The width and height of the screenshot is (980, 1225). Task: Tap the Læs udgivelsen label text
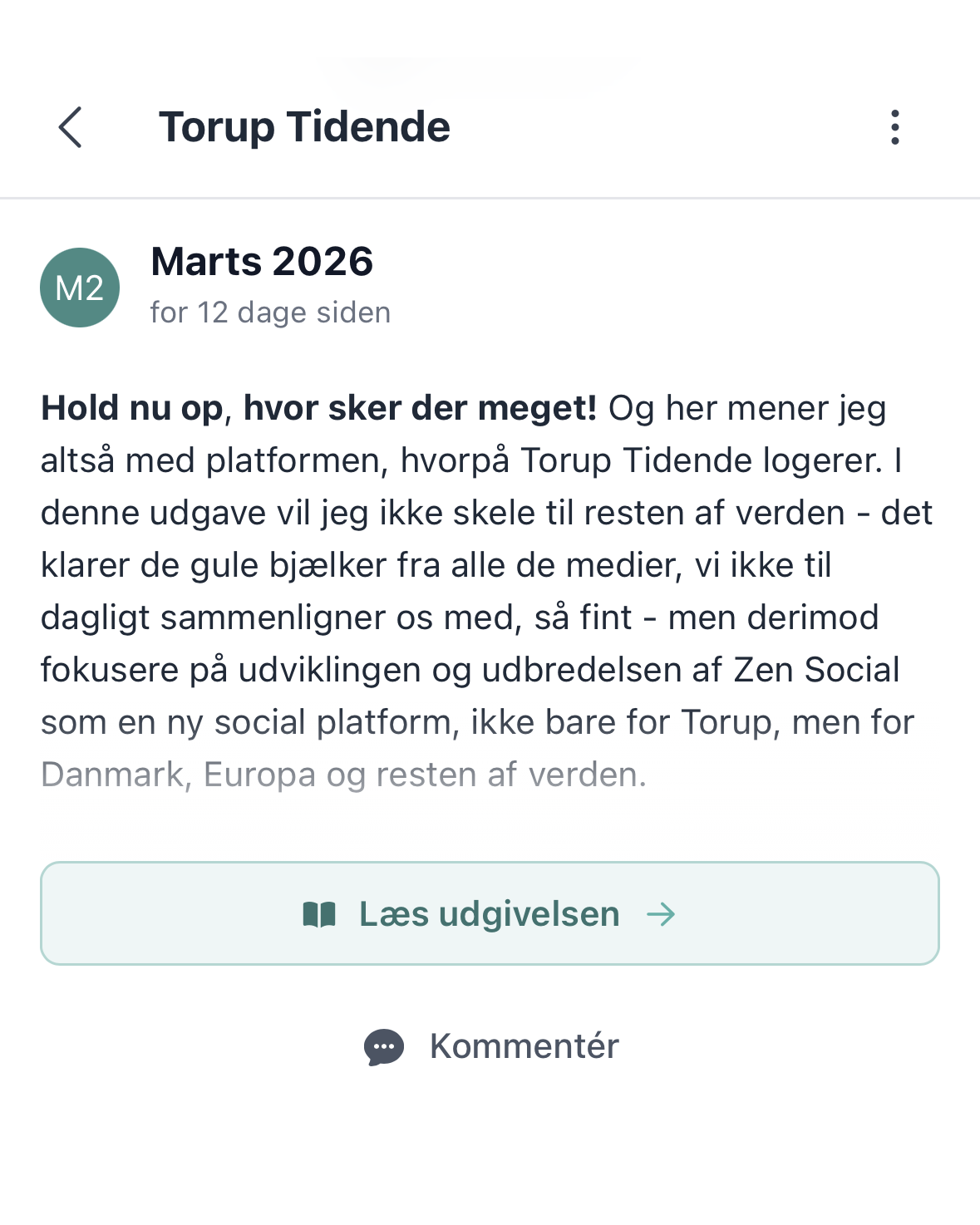[x=490, y=913]
